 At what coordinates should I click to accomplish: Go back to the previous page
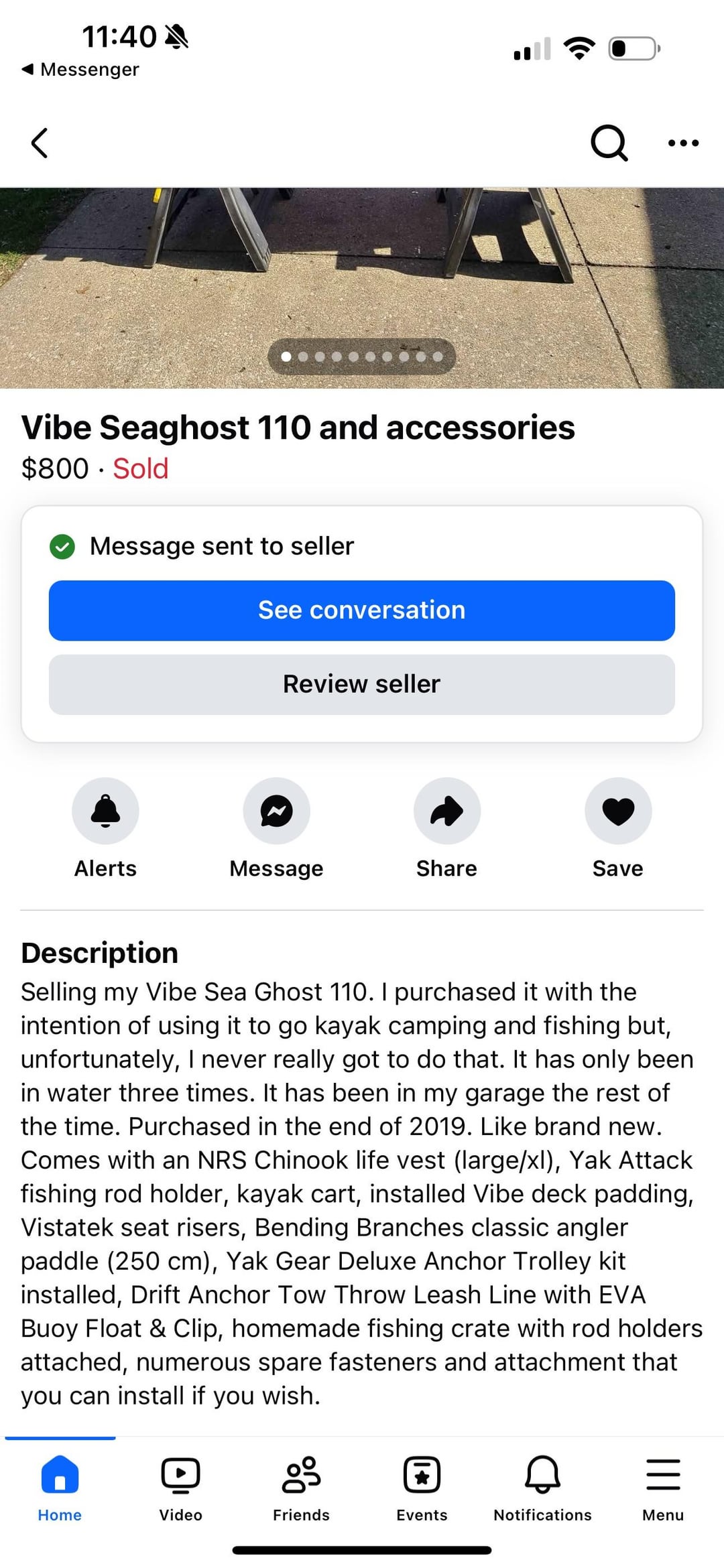point(40,143)
